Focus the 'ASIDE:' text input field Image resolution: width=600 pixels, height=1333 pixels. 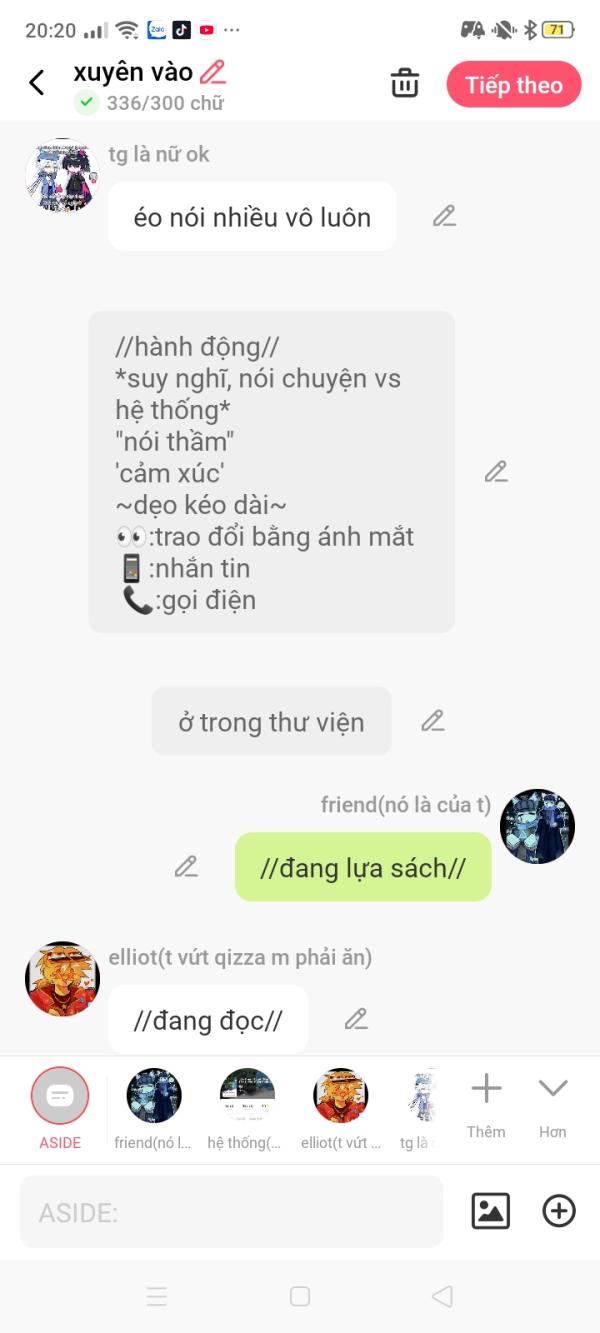[231, 1212]
